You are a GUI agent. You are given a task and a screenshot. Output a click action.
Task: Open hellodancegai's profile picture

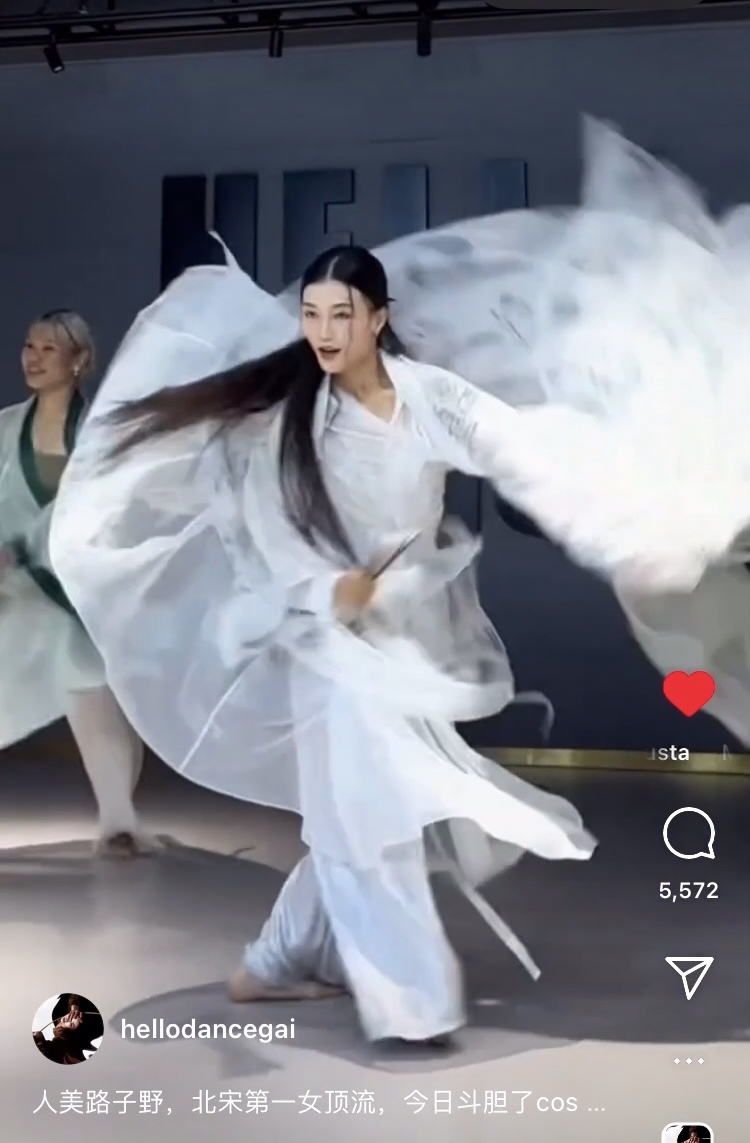68,1029
